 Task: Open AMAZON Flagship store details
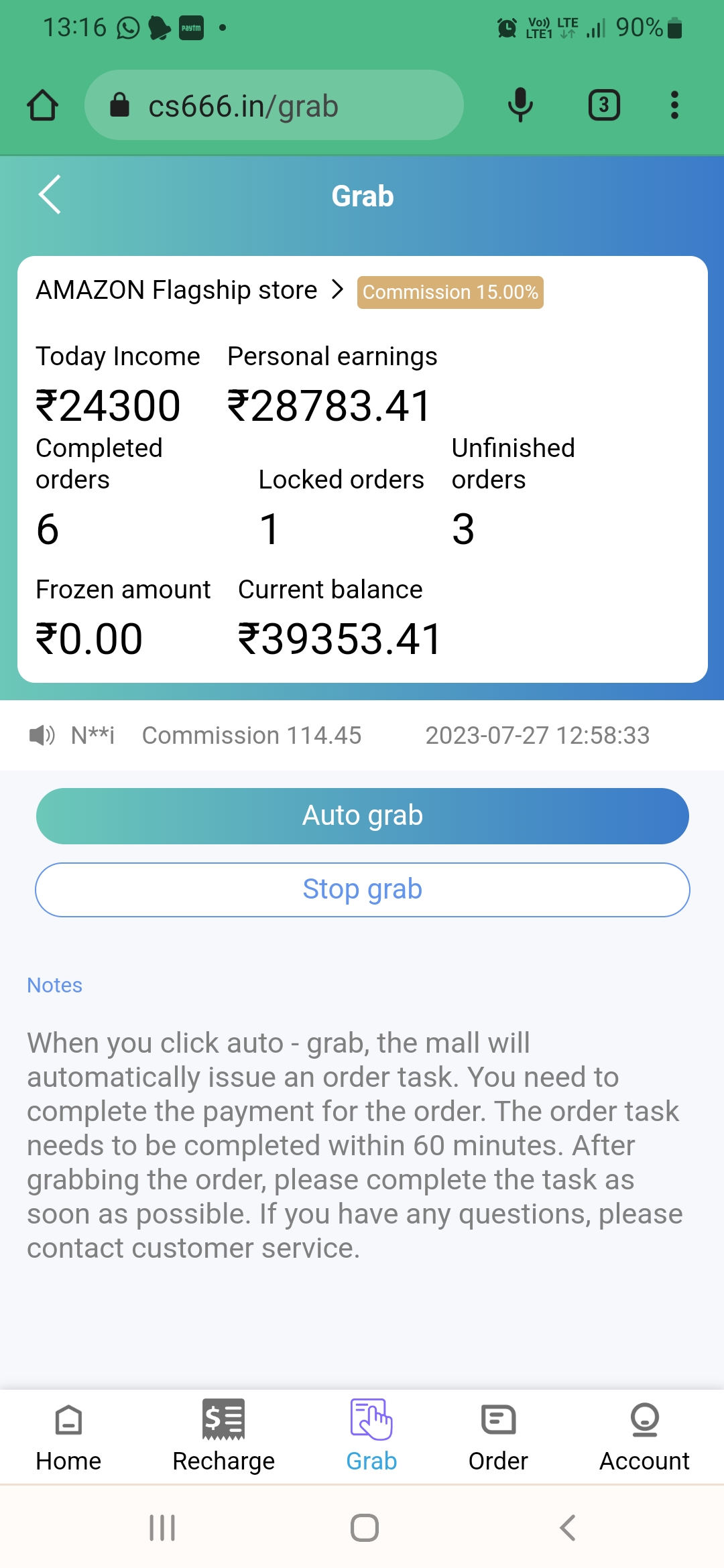(x=190, y=291)
